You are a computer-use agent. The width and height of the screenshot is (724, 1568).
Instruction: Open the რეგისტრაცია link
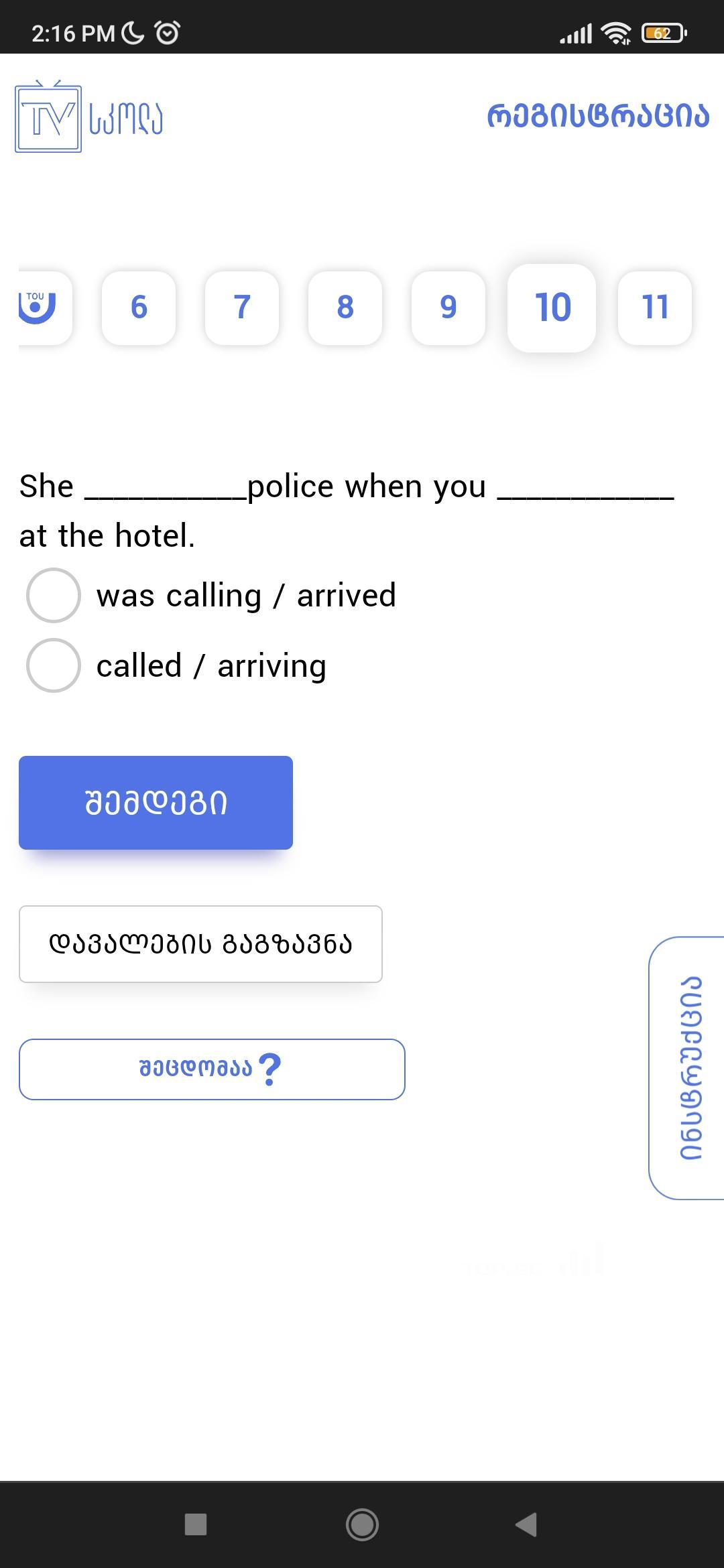click(597, 117)
